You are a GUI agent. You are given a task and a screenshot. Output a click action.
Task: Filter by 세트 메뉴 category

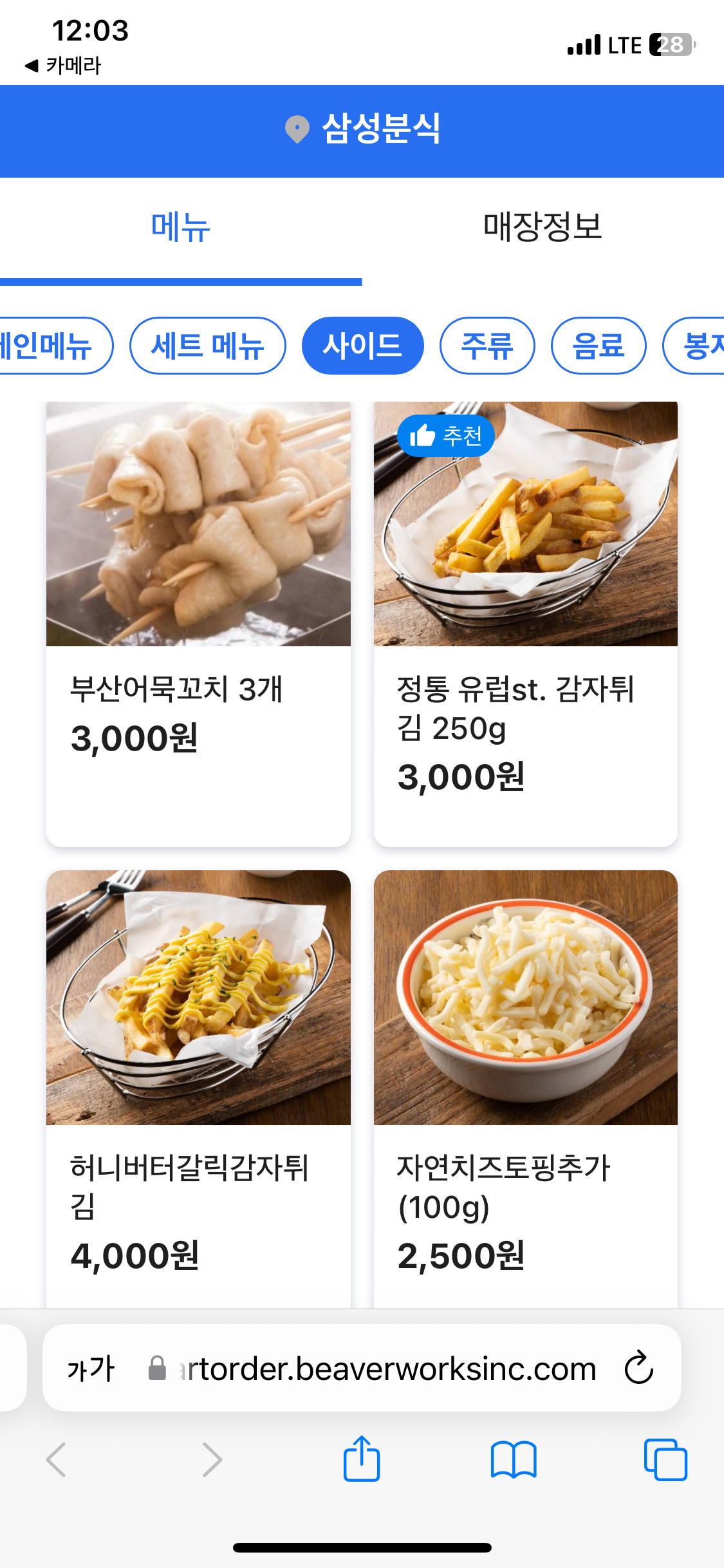tap(207, 346)
